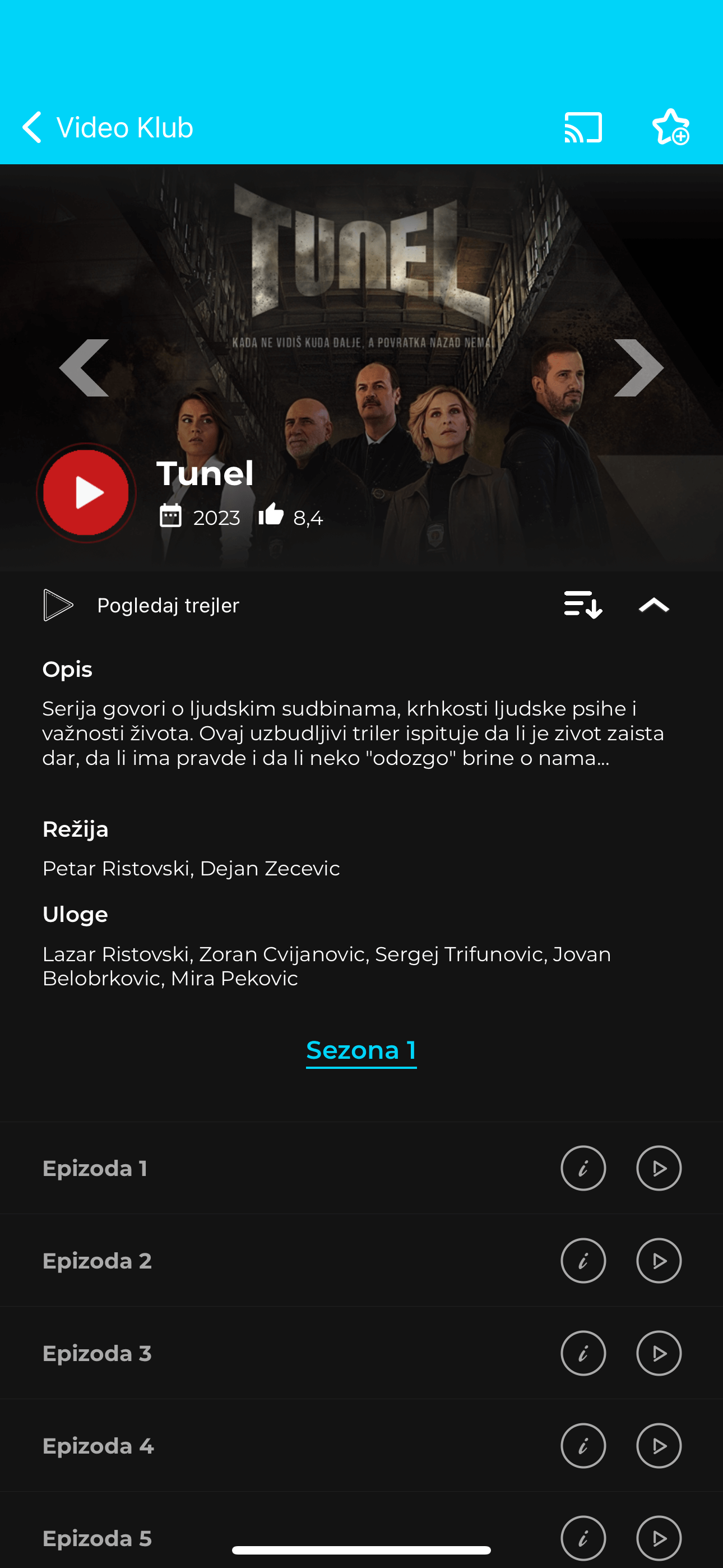
Task: Add Tunel to favorites
Action: [x=671, y=128]
